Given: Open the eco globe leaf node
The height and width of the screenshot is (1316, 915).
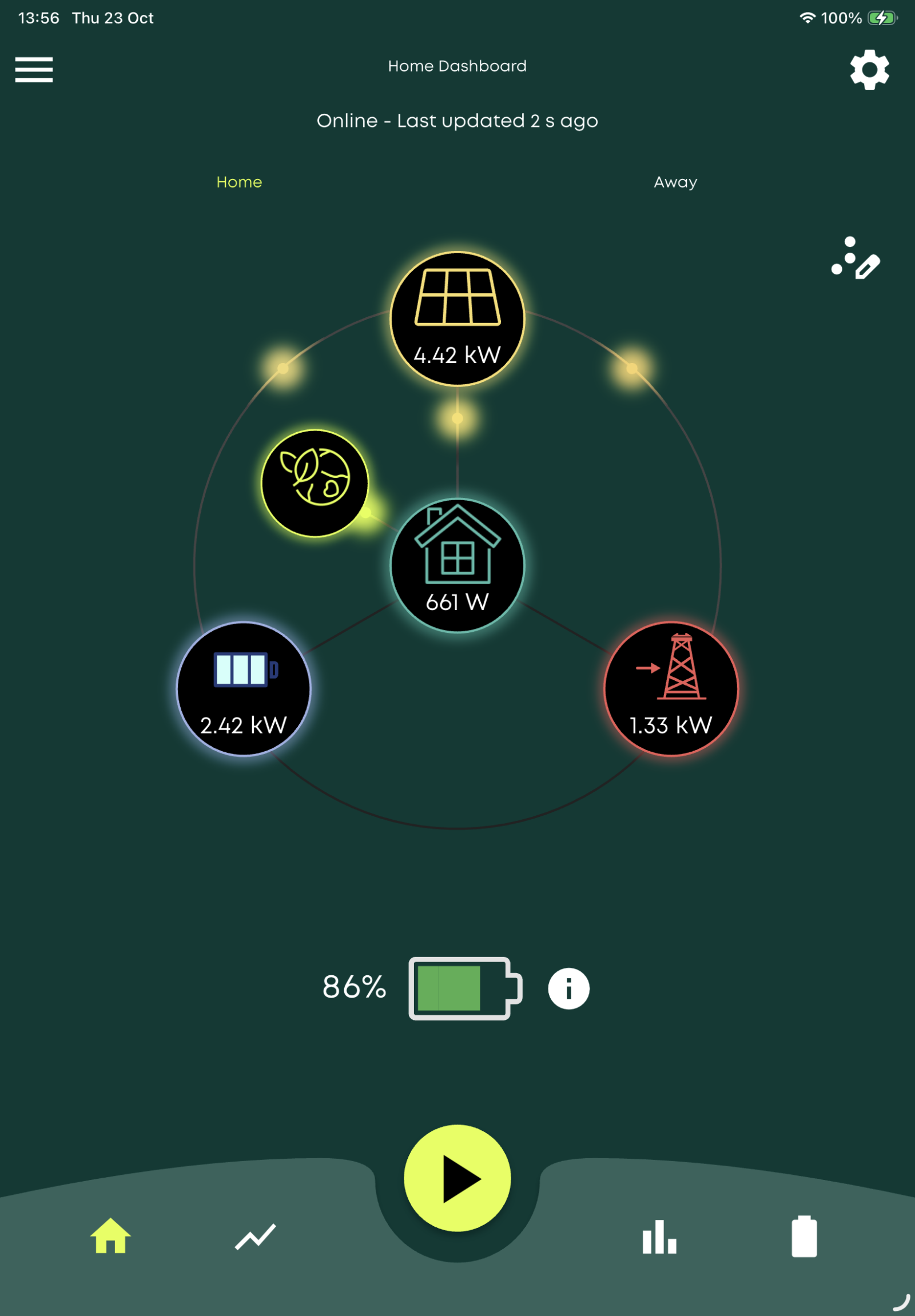Looking at the screenshot, I should point(315,482).
